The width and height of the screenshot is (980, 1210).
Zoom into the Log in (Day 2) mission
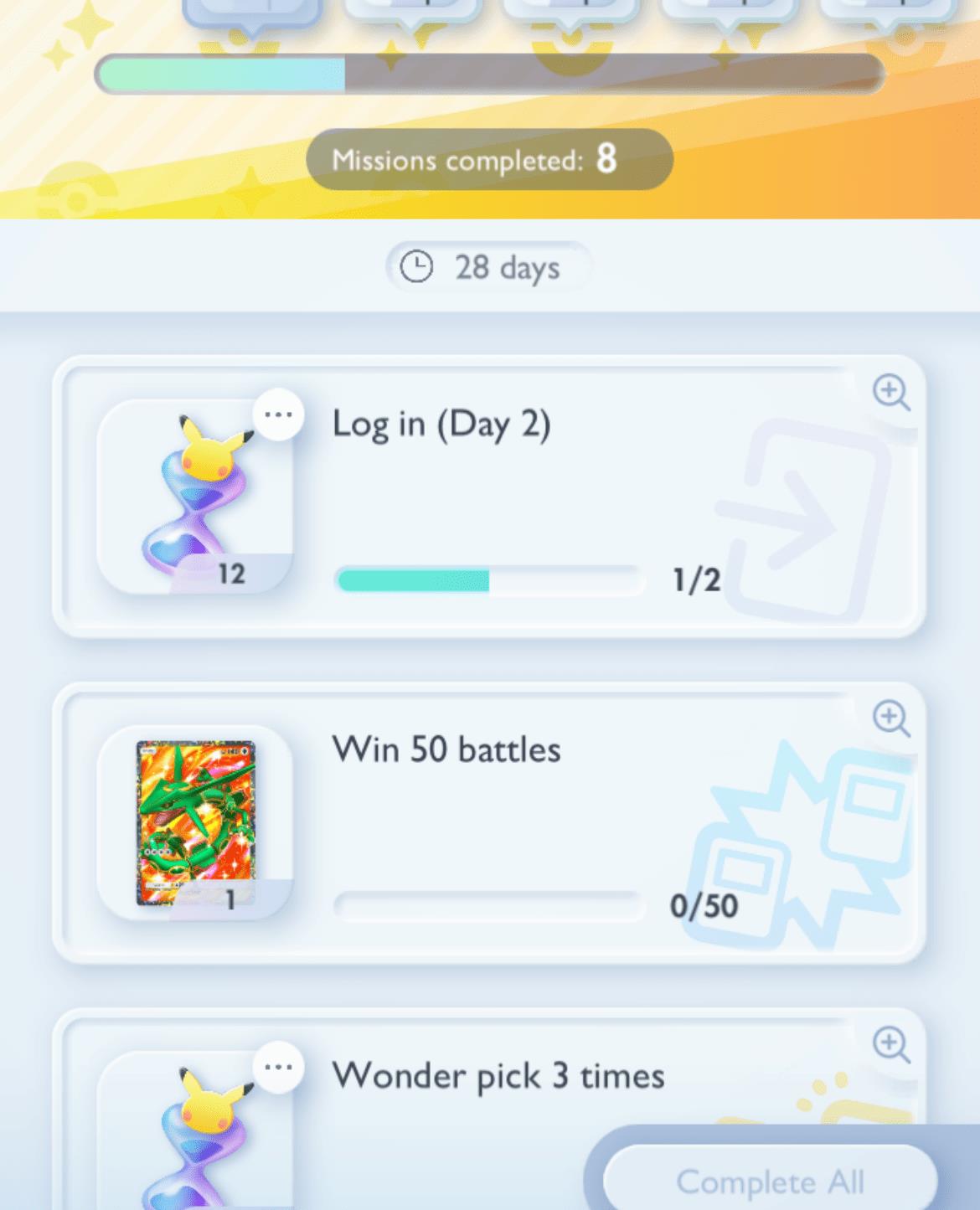pos(890,391)
